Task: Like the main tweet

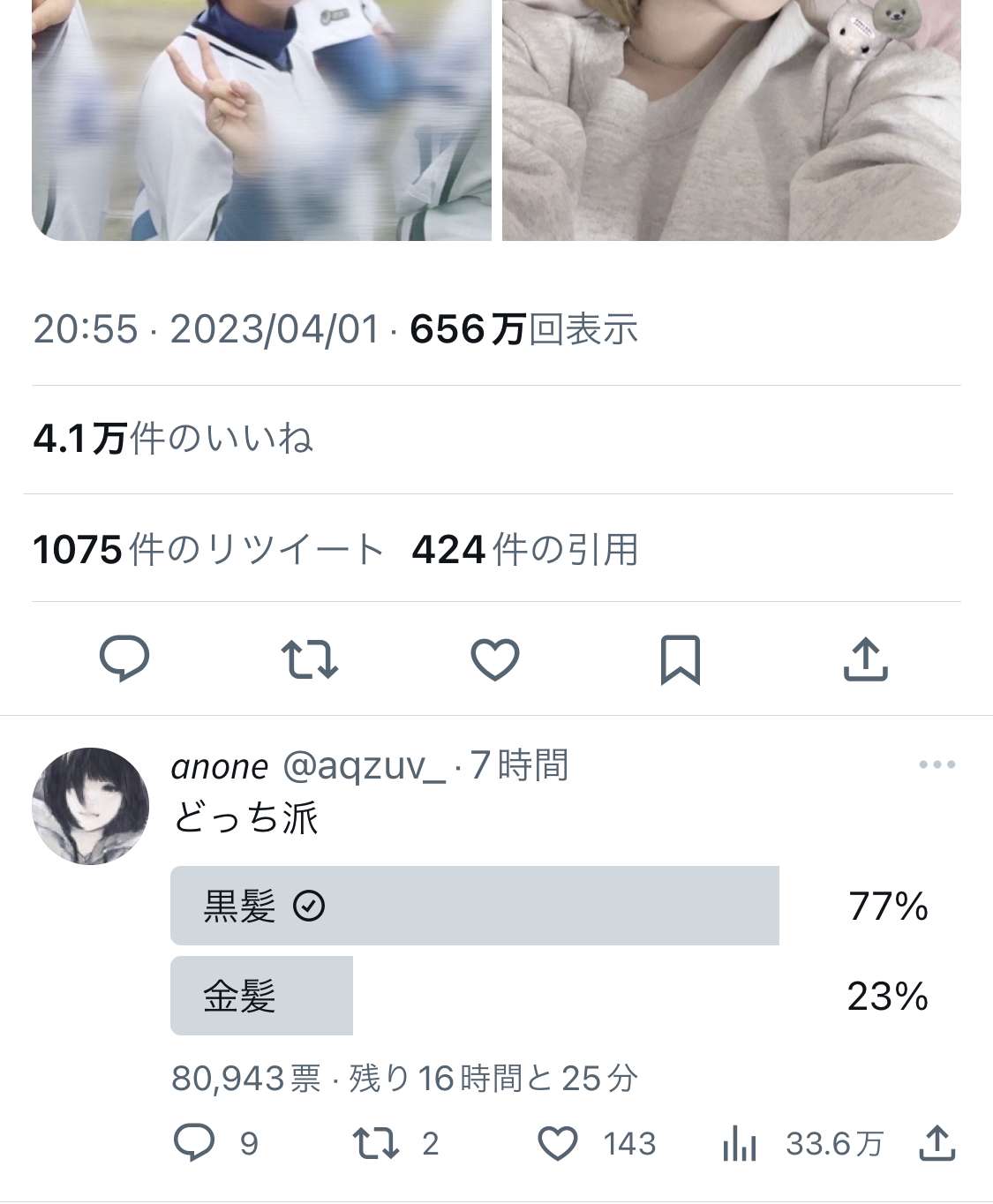Action: click(x=495, y=659)
